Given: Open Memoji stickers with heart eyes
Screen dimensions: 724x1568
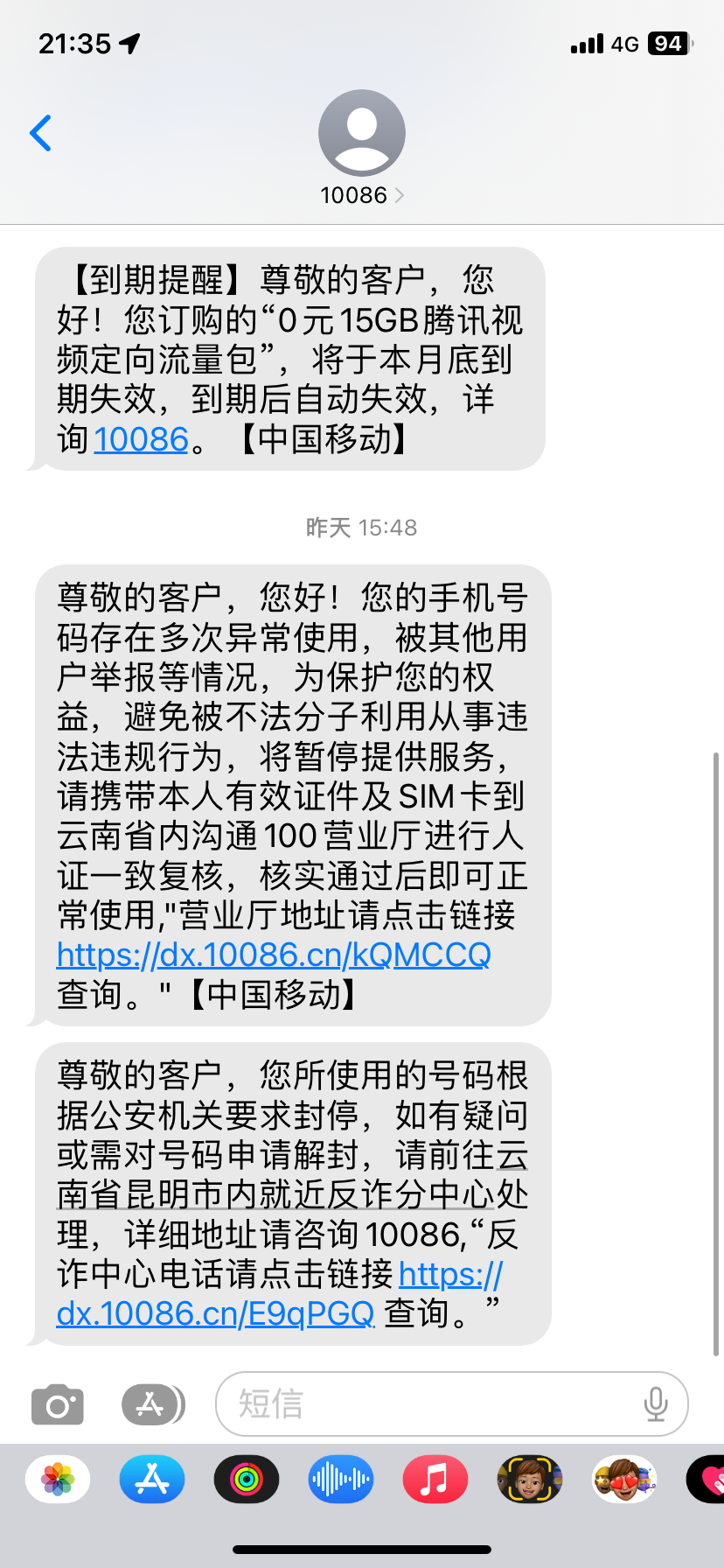Looking at the screenshot, I should coord(623,1480).
